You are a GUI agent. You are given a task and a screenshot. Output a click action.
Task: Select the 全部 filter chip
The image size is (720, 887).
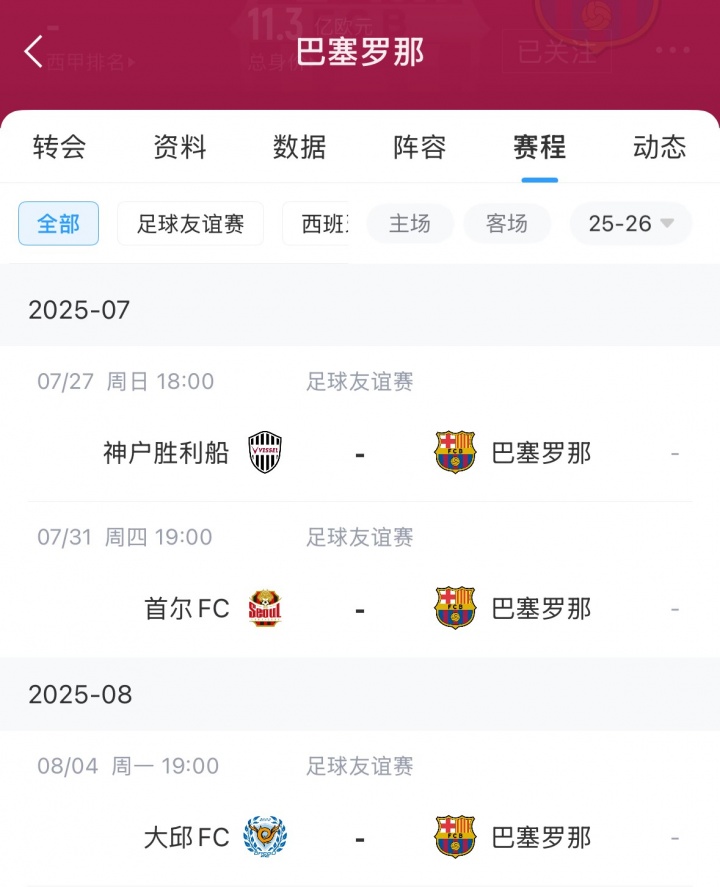click(59, 224)
